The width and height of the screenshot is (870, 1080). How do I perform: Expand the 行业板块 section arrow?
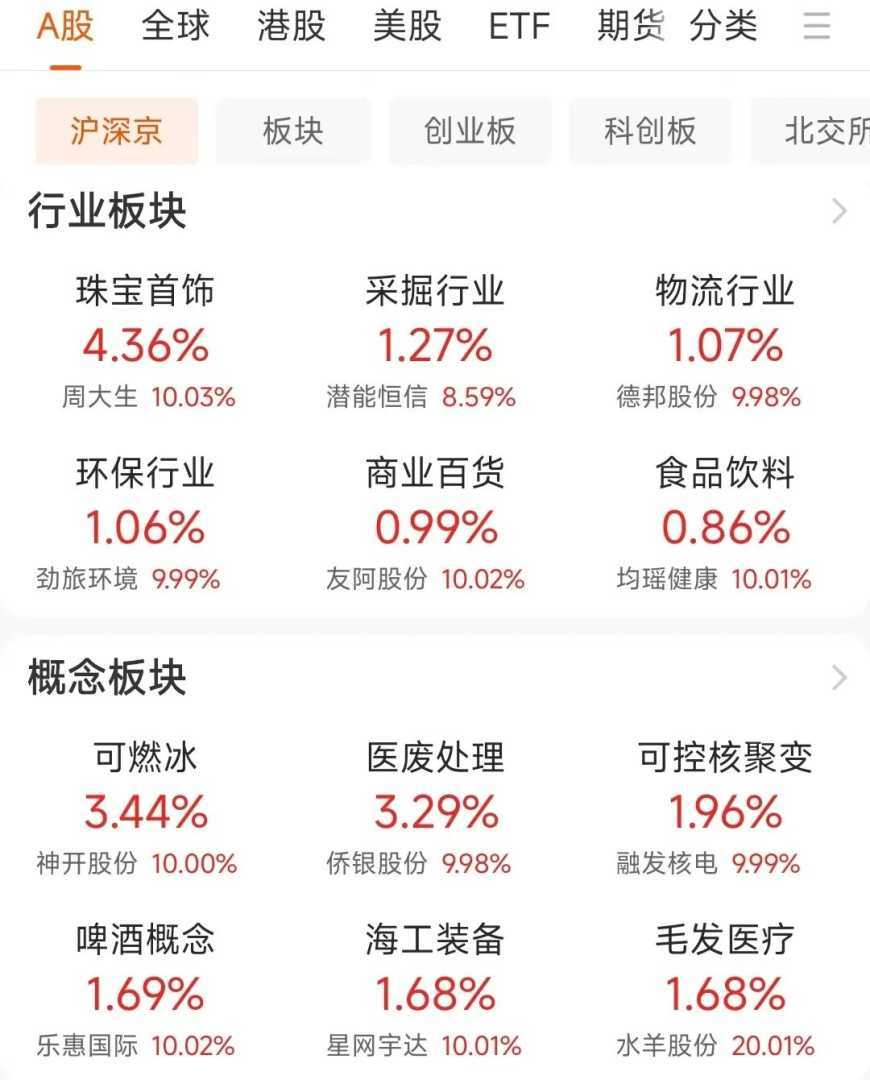coord(839,212)
